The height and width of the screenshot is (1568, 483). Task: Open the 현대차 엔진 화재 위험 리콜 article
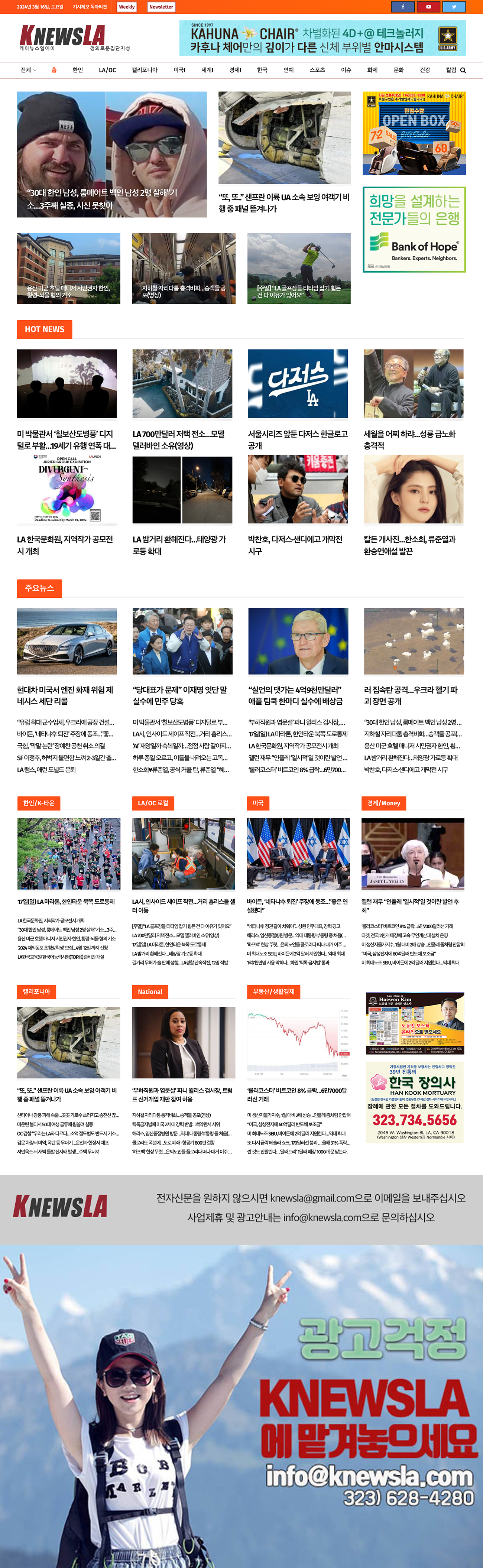click(x=65, y=695)
